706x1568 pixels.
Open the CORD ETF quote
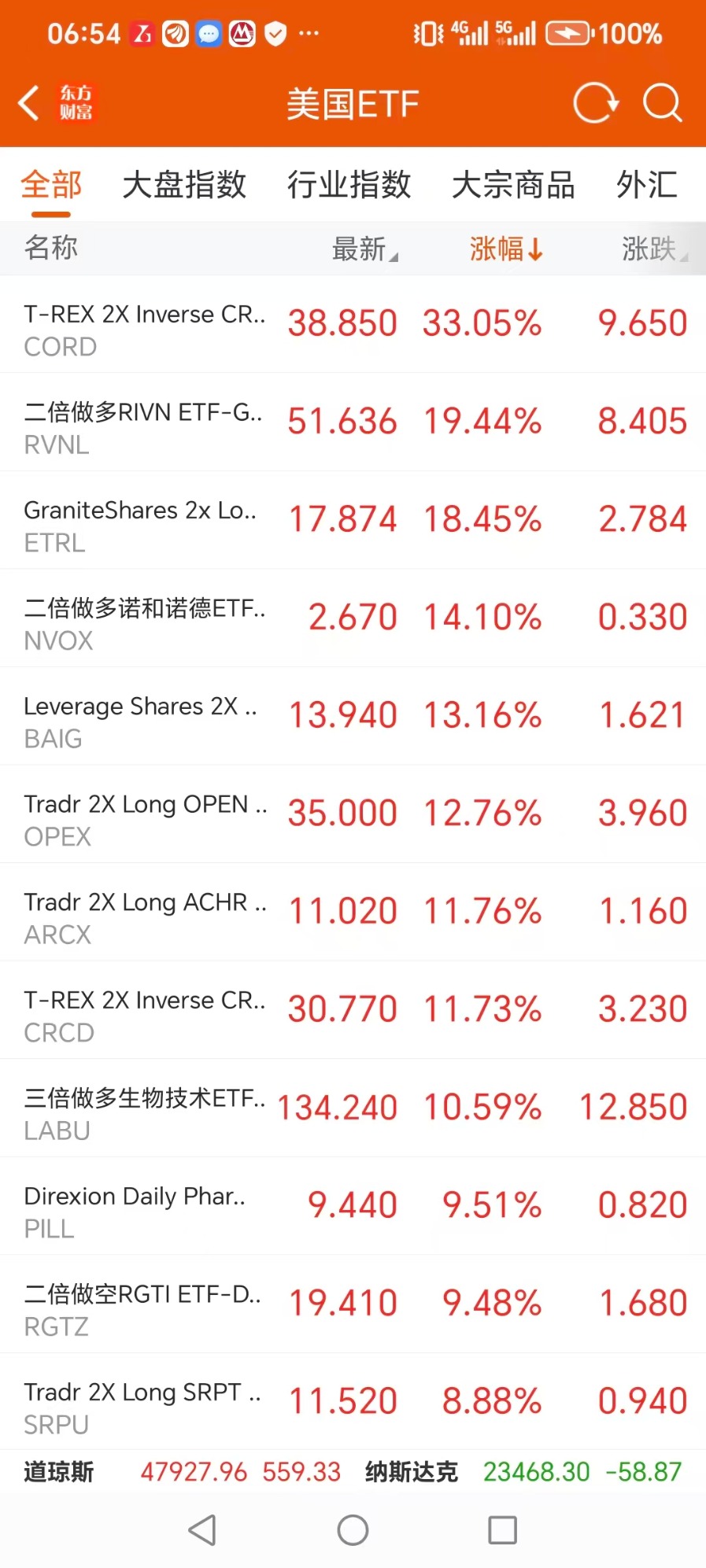click(x=353, y=324)
